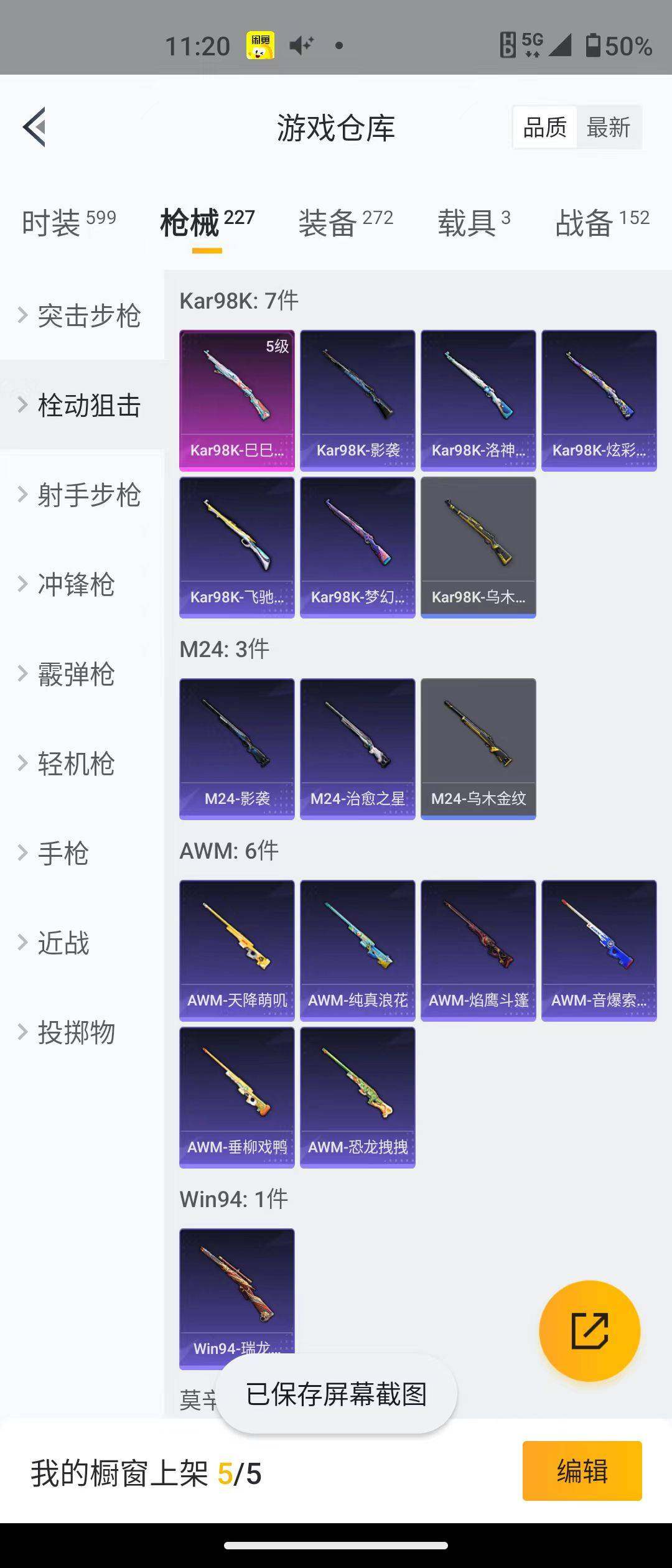Select the highlighted 5级 Kar98K-巴巴 skin

pyautogui.click(x=237, y=398)
